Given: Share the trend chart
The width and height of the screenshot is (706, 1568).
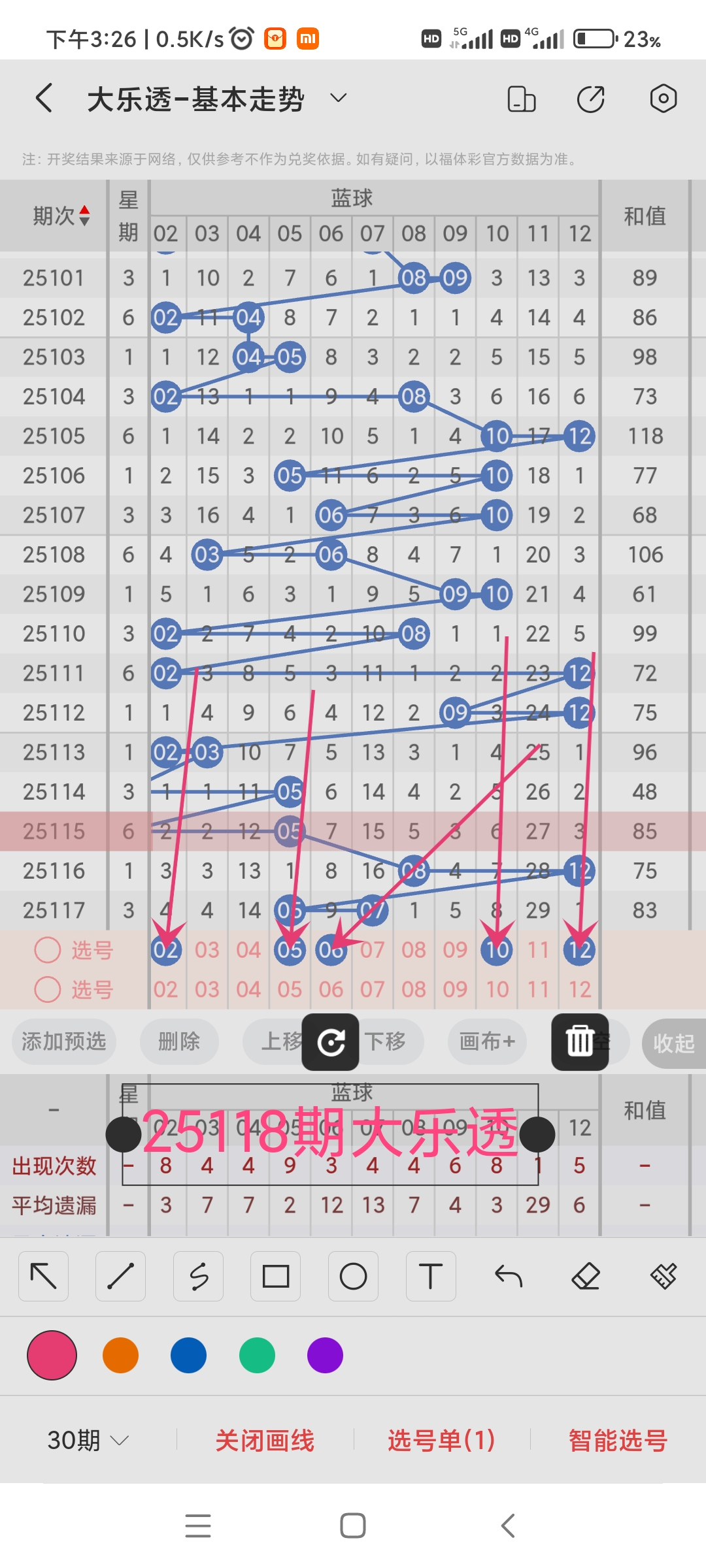Looking at the screenshot, I should 590,99.
